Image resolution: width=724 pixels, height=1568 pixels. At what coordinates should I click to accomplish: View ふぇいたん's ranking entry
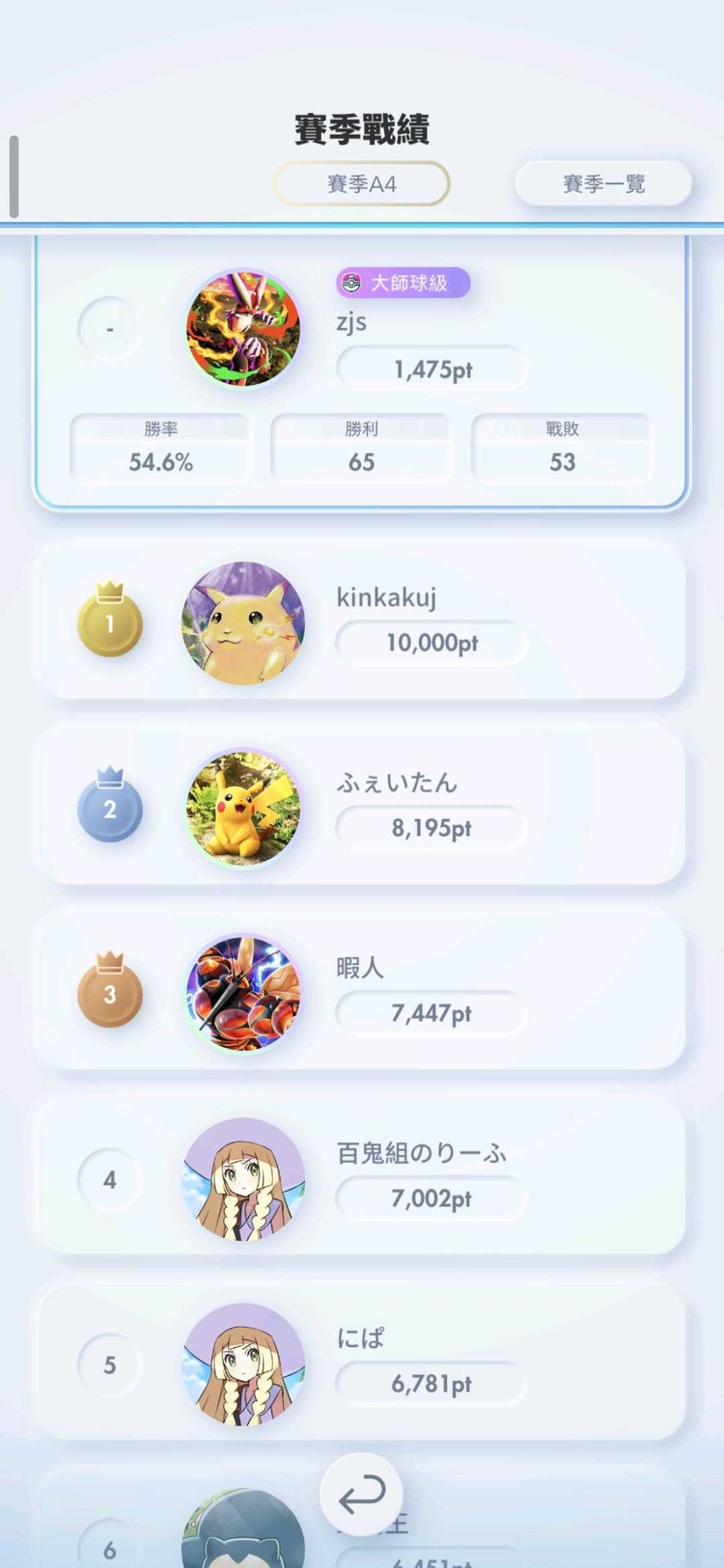click(x=360, y=807)
